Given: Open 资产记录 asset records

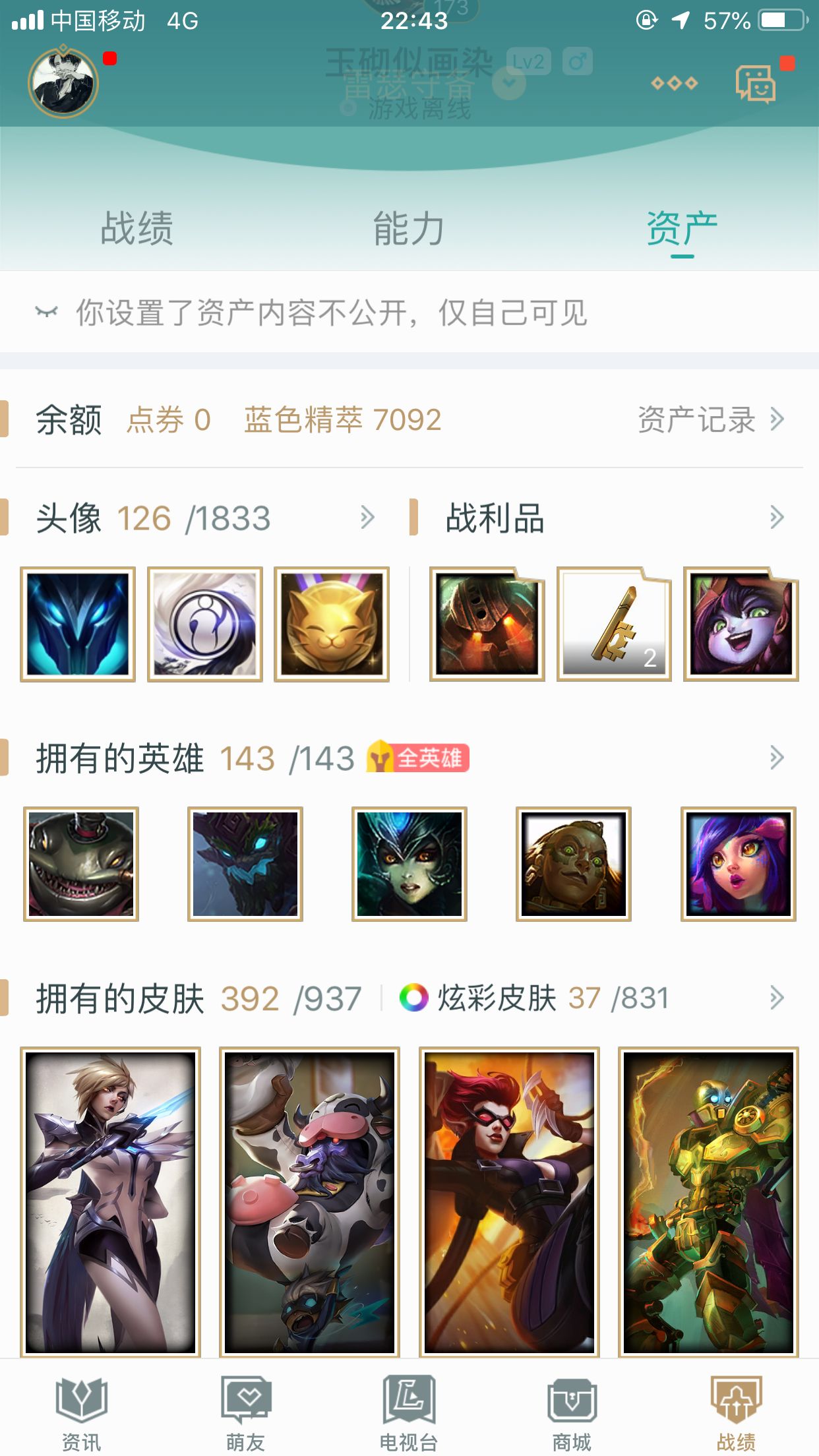Looking at the screenshot, I should (x=711, y=419).
